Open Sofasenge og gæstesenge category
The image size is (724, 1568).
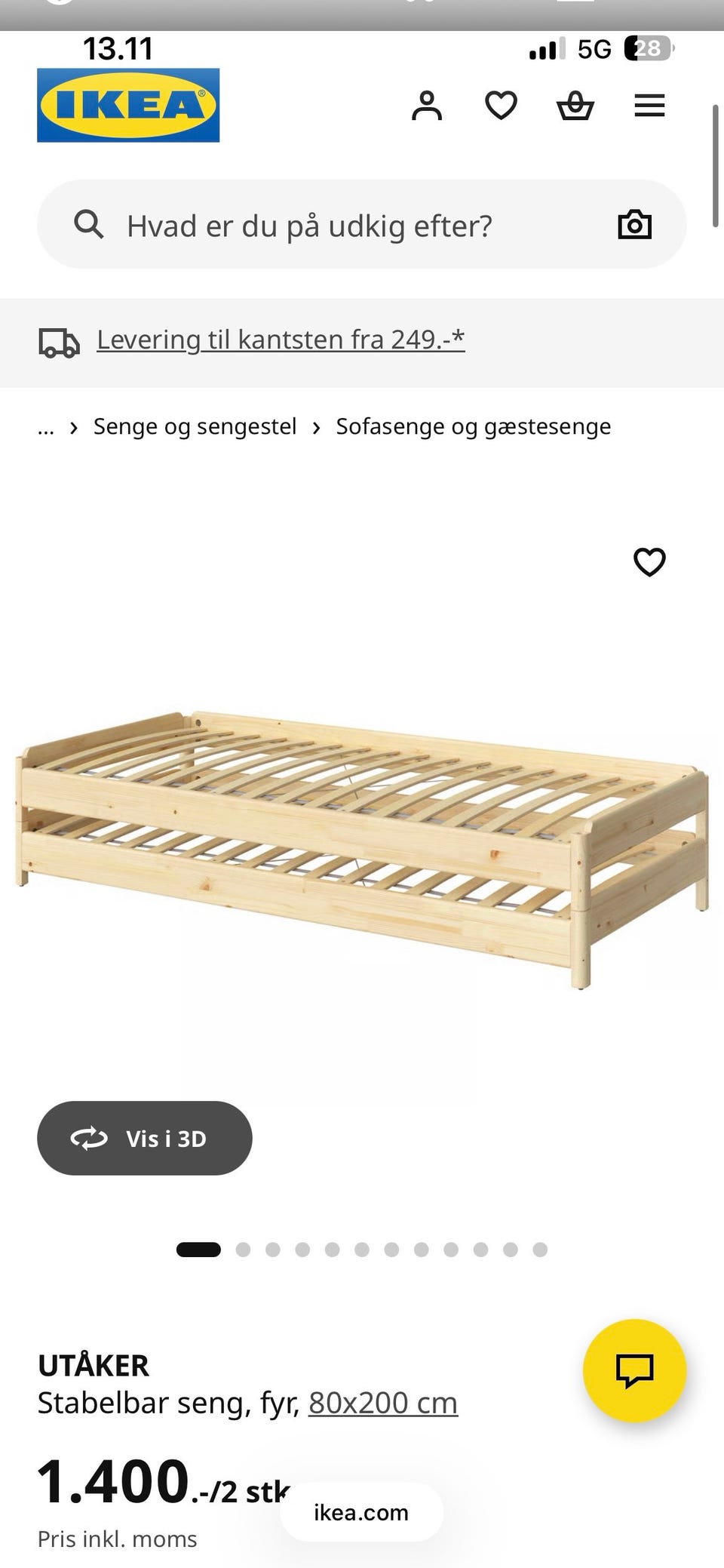click(473, 426)
